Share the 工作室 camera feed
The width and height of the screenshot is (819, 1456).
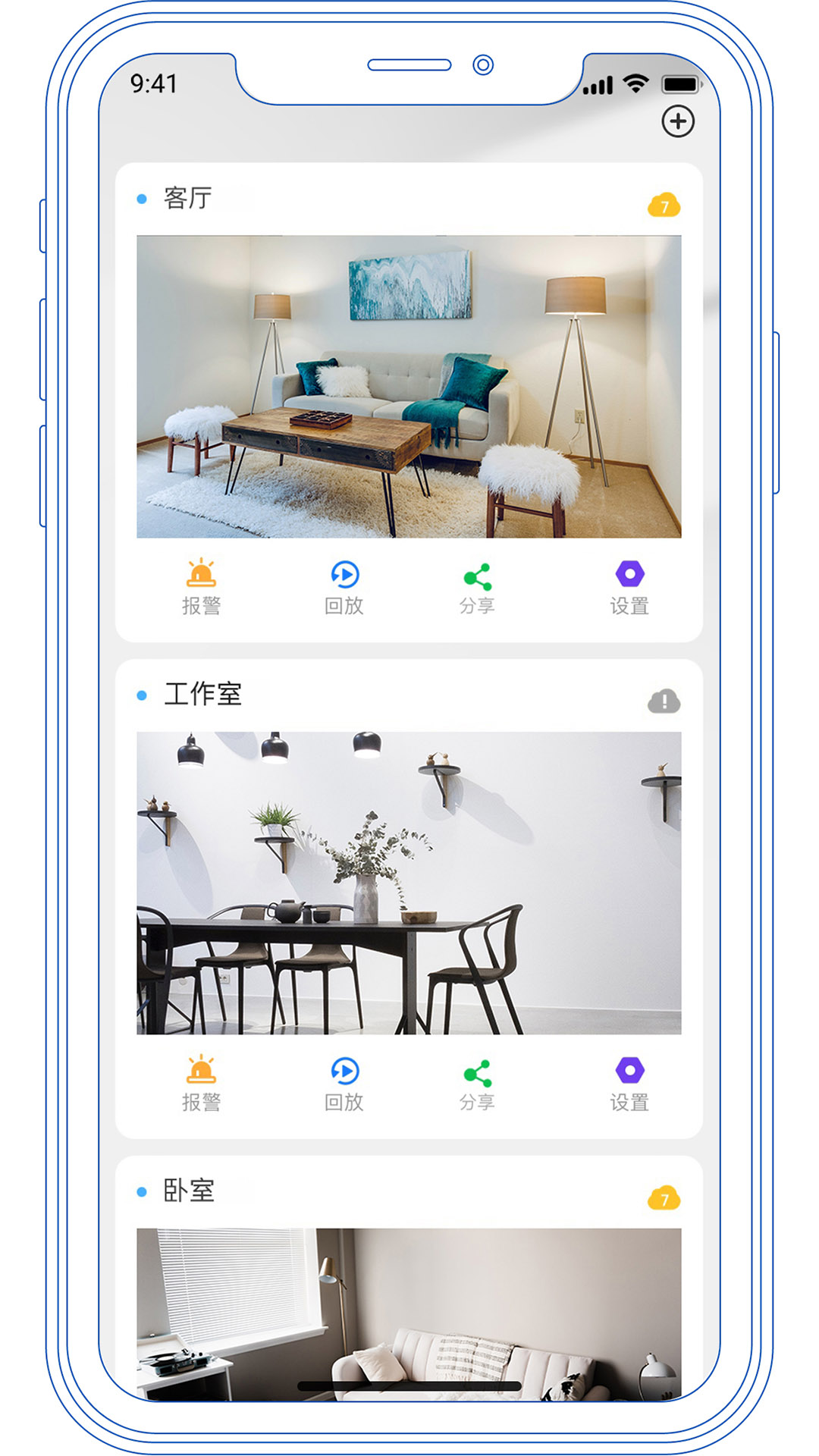478,1071
